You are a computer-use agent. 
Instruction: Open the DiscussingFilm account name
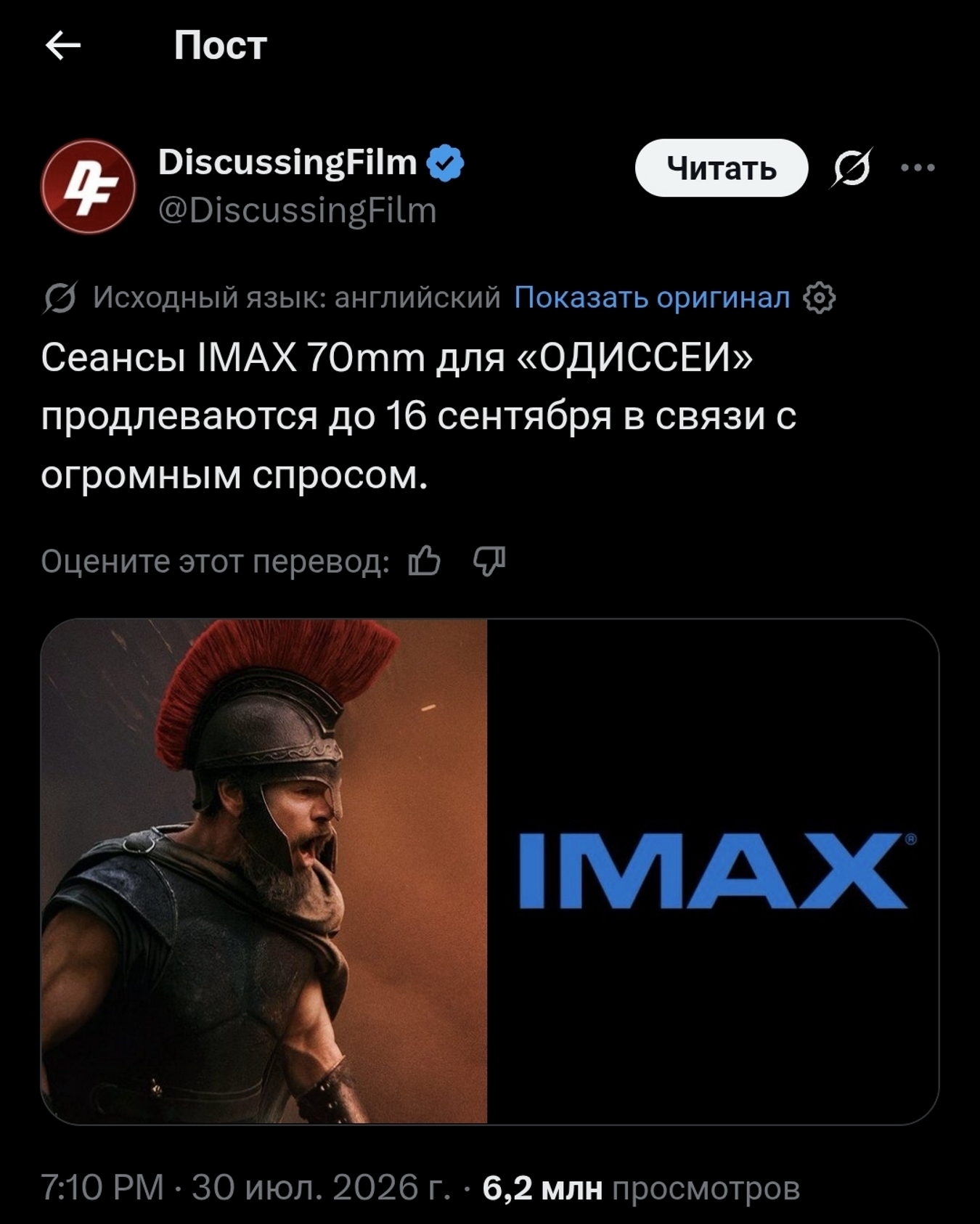(x=287, y=162)
